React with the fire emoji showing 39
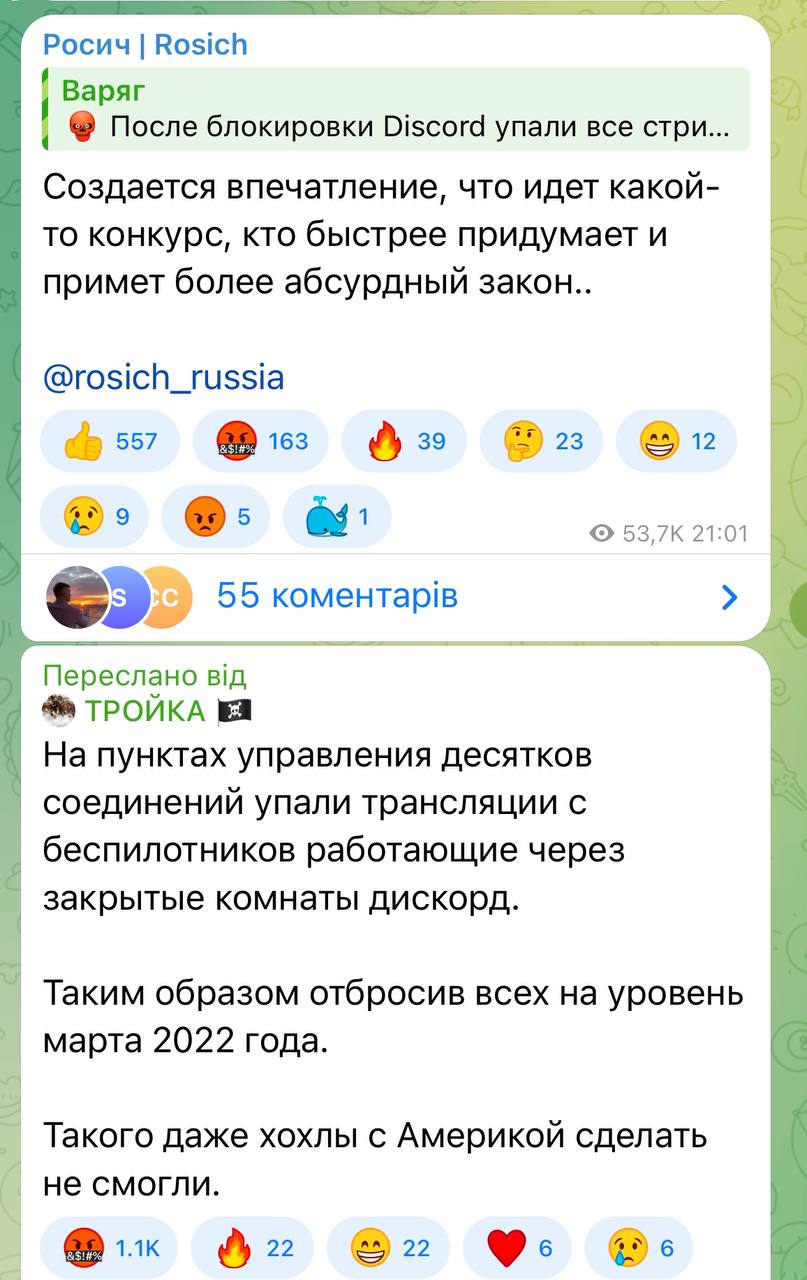This screenshot has height=1280, width=807. (x=404, y=441)
